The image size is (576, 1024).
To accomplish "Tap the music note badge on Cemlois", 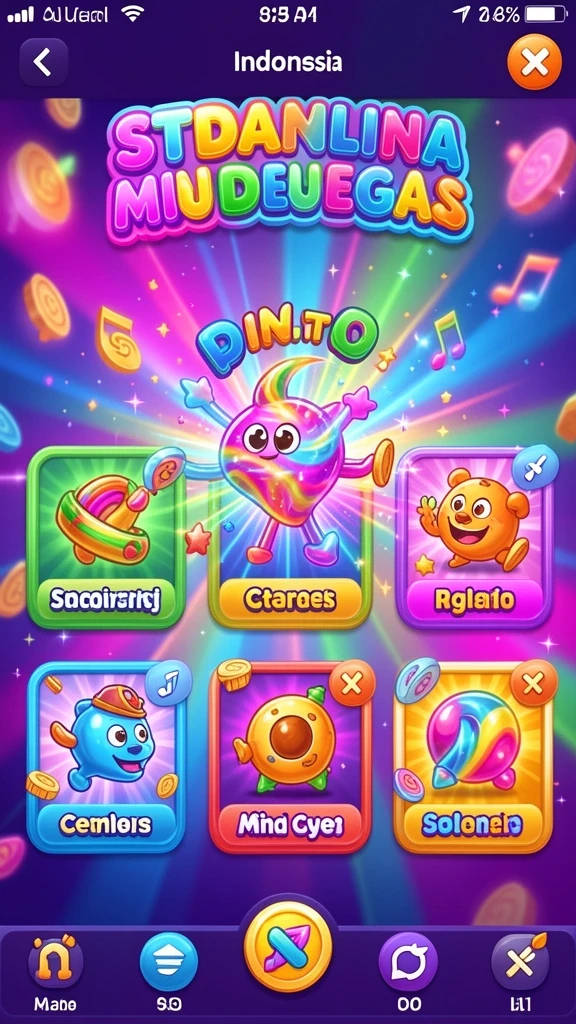I will (x=169, y=683).
